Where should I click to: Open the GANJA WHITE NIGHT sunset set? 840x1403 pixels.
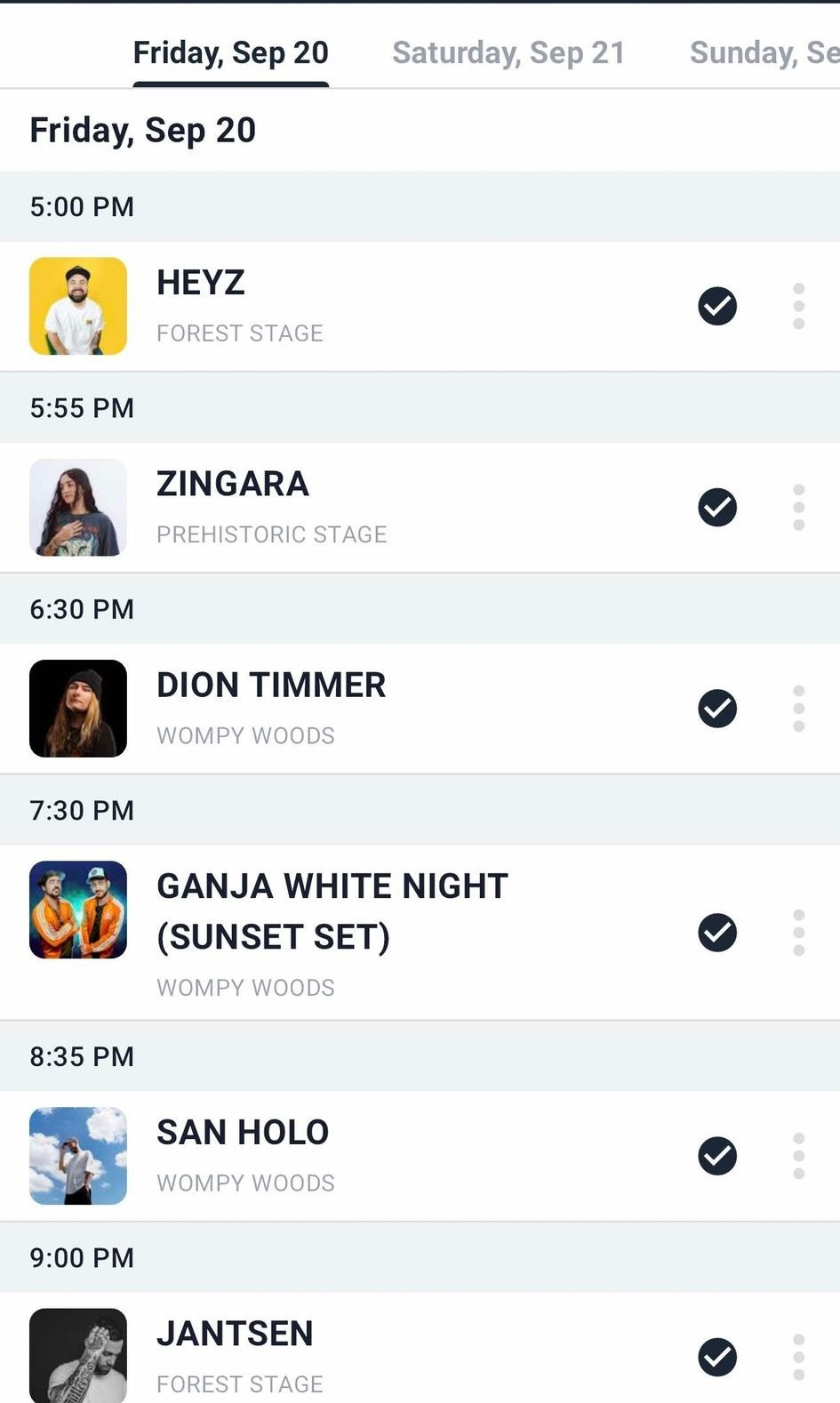pos(420,933)
